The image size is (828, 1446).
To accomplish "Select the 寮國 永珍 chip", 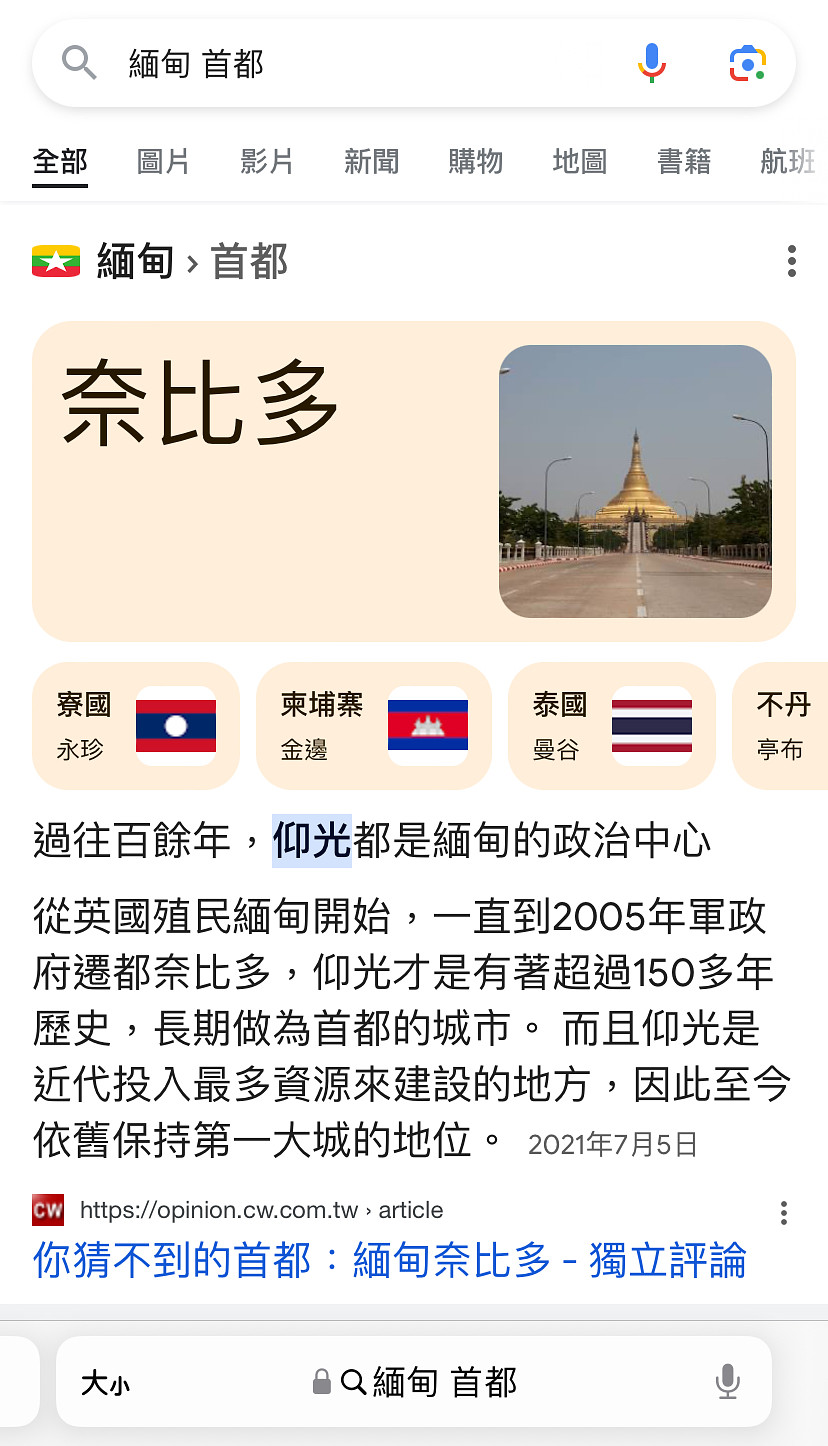I will [136, 726].
